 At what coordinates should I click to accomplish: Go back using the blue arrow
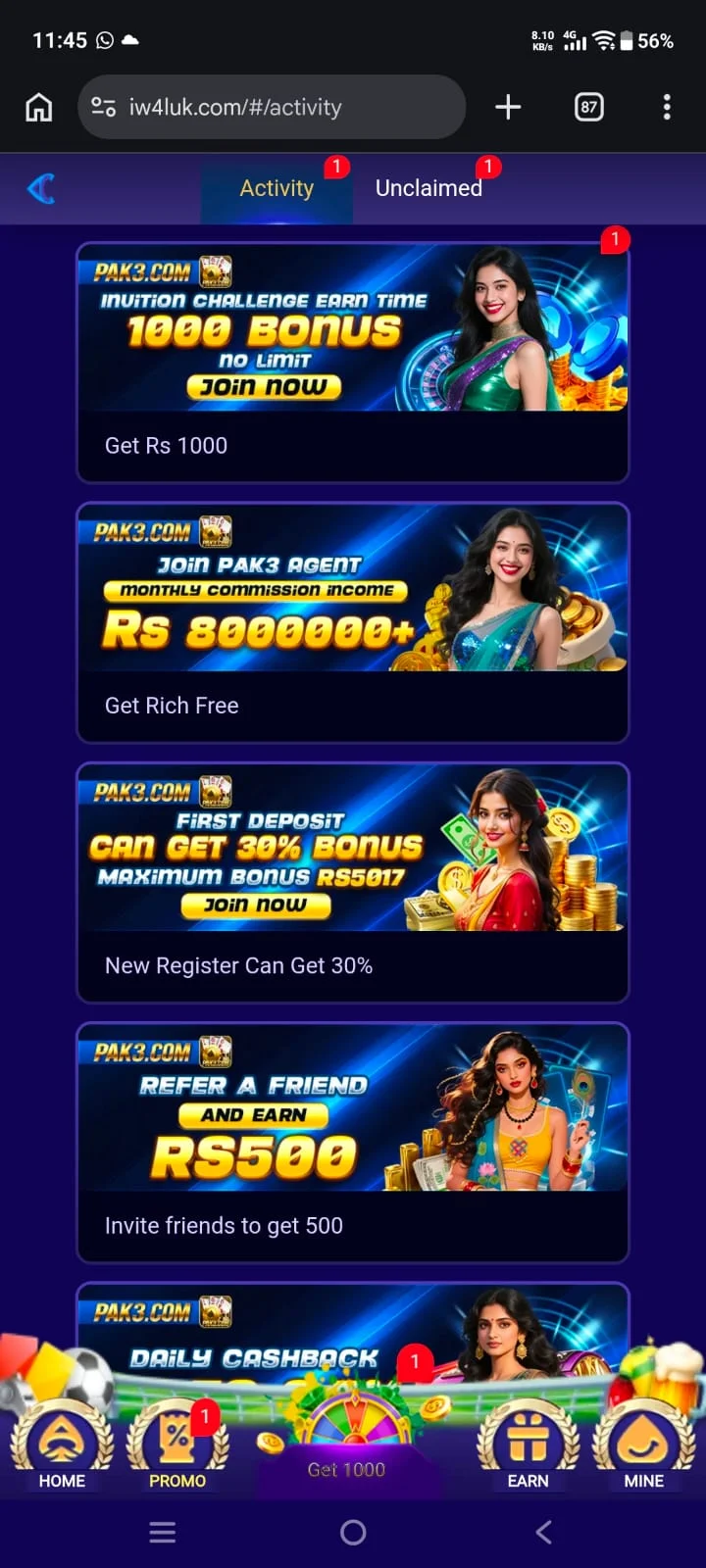[x=41, y=188]
